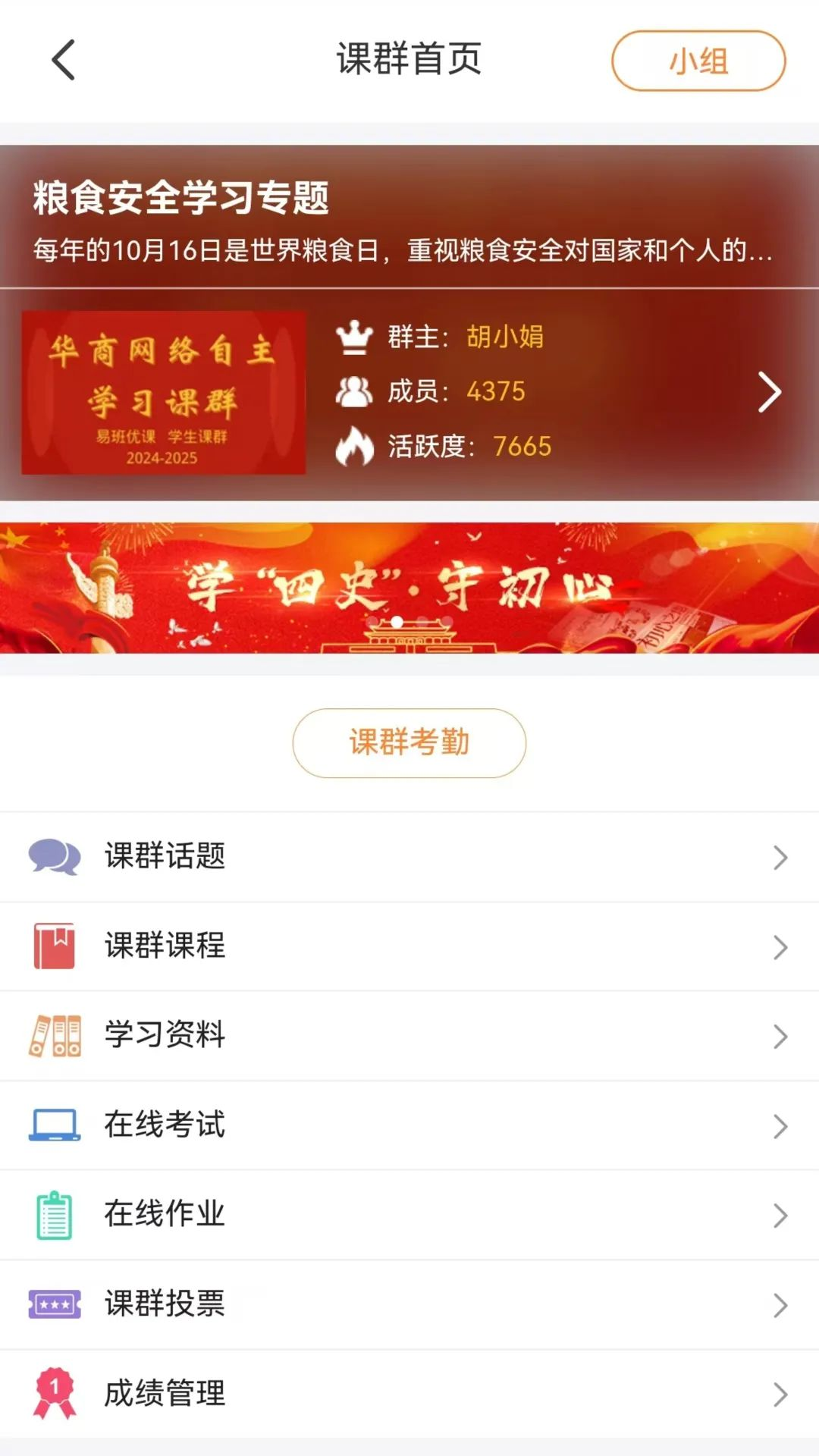Enter 在线考试 online exams
819x1456 pixels.
pos(409,1125)
